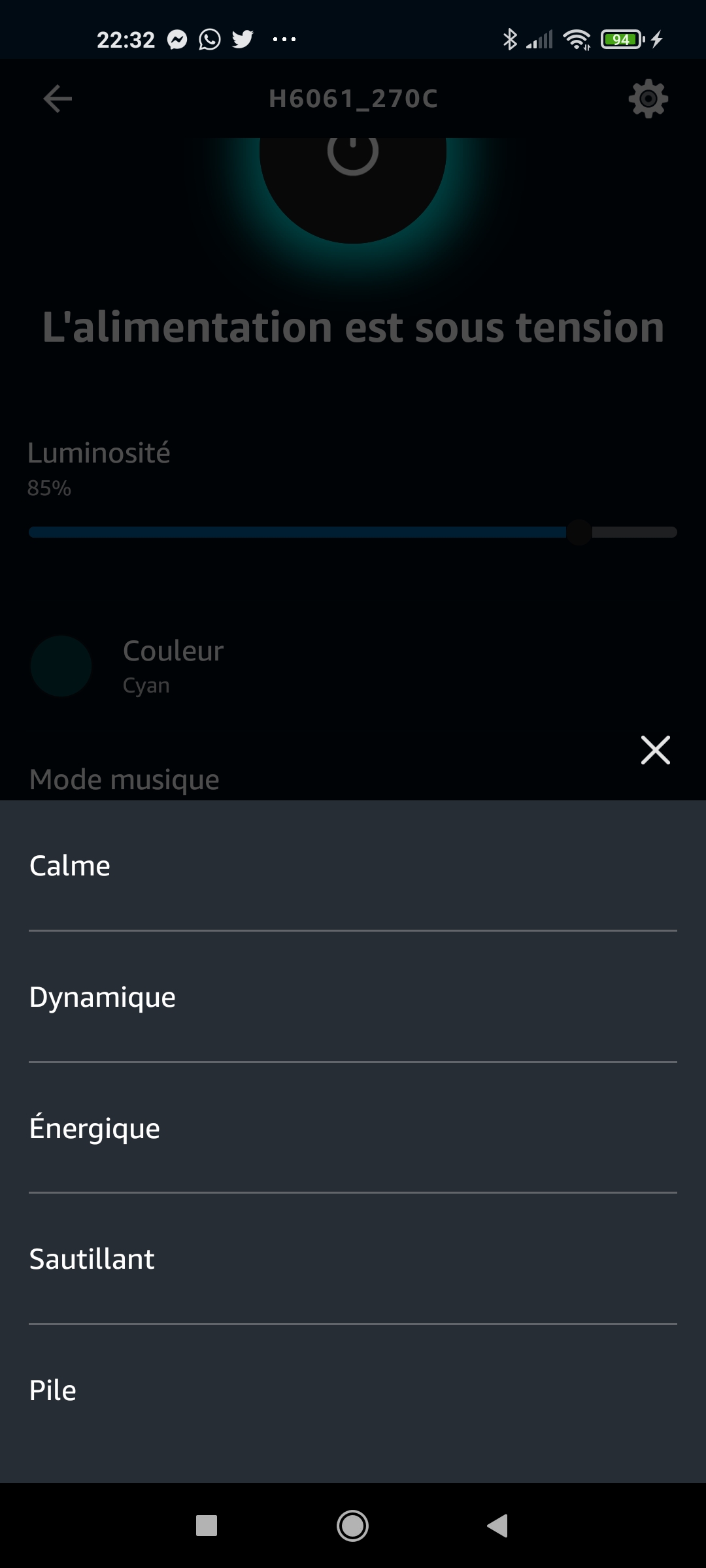Pick the Énergique music mode
The image size is (706, 1568).
tap(353, 1128)
